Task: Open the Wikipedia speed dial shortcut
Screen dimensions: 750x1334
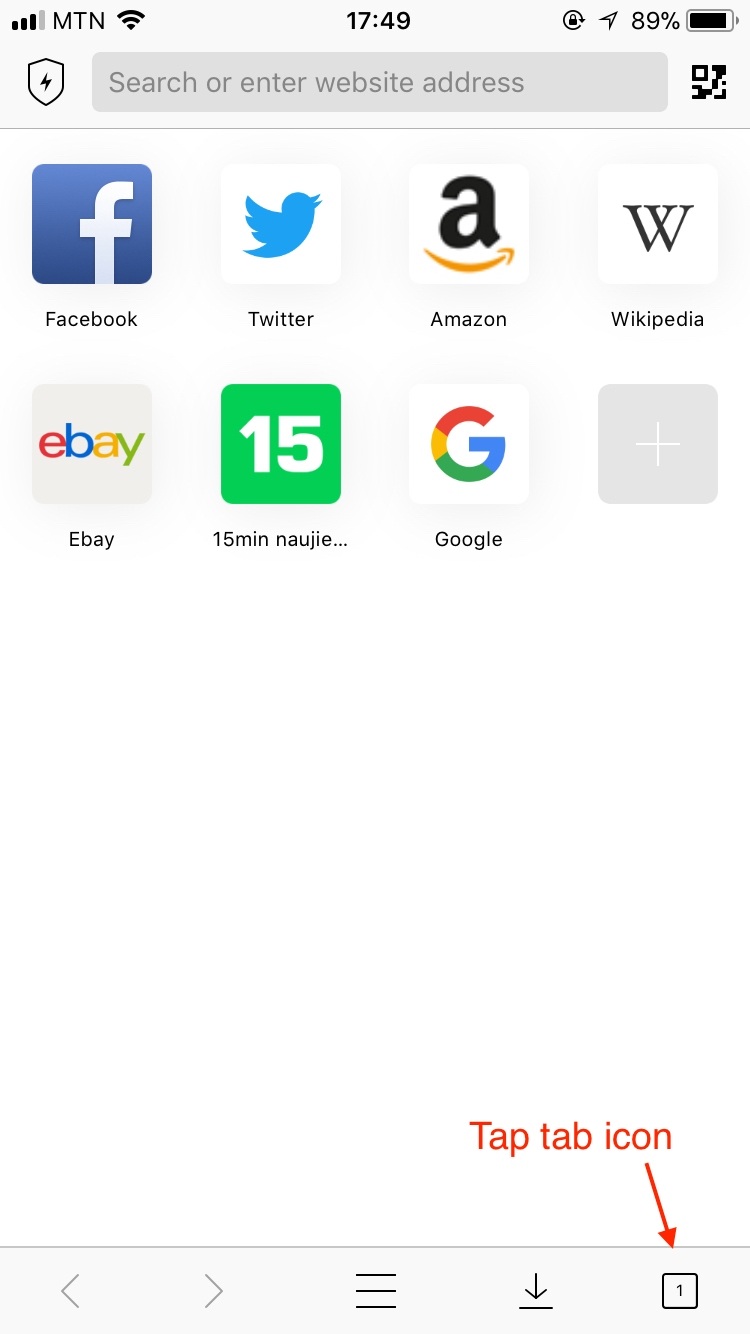Action: (x=657, y=224)
